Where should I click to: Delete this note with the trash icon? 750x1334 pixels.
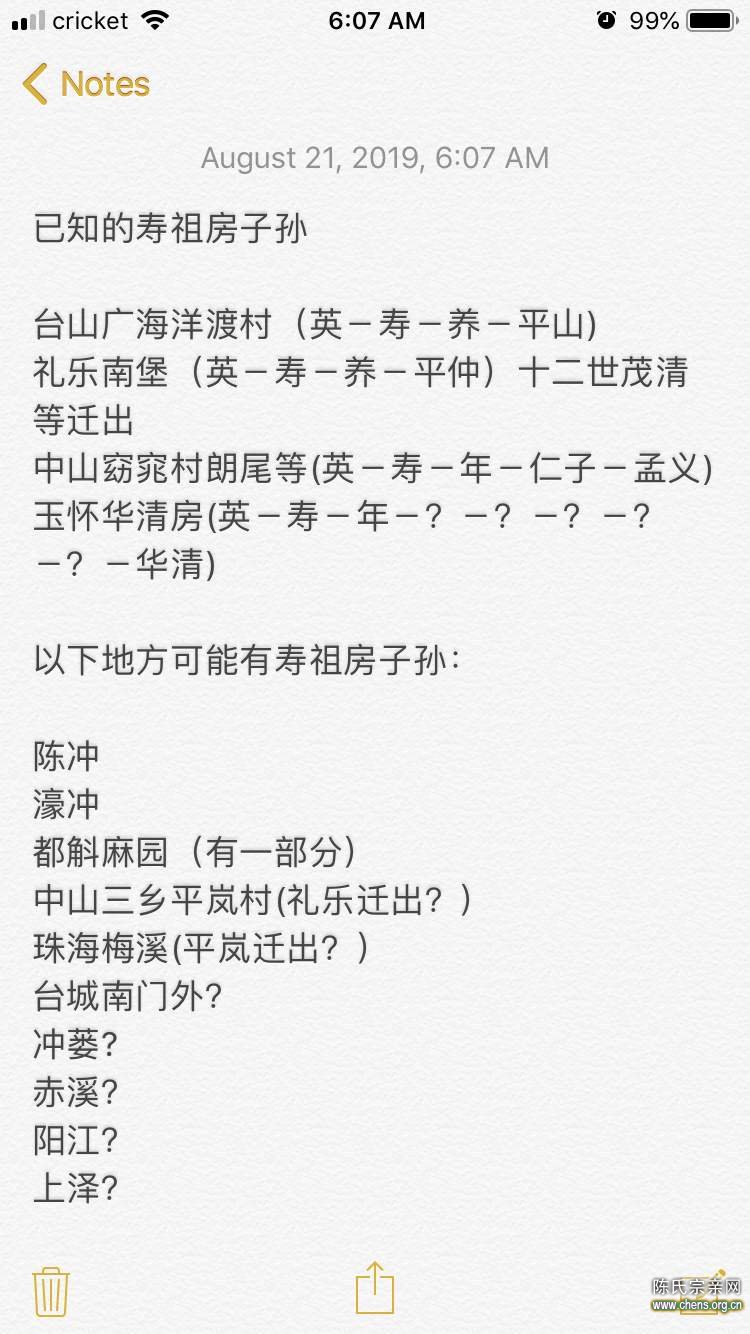tap(51, 1290)
